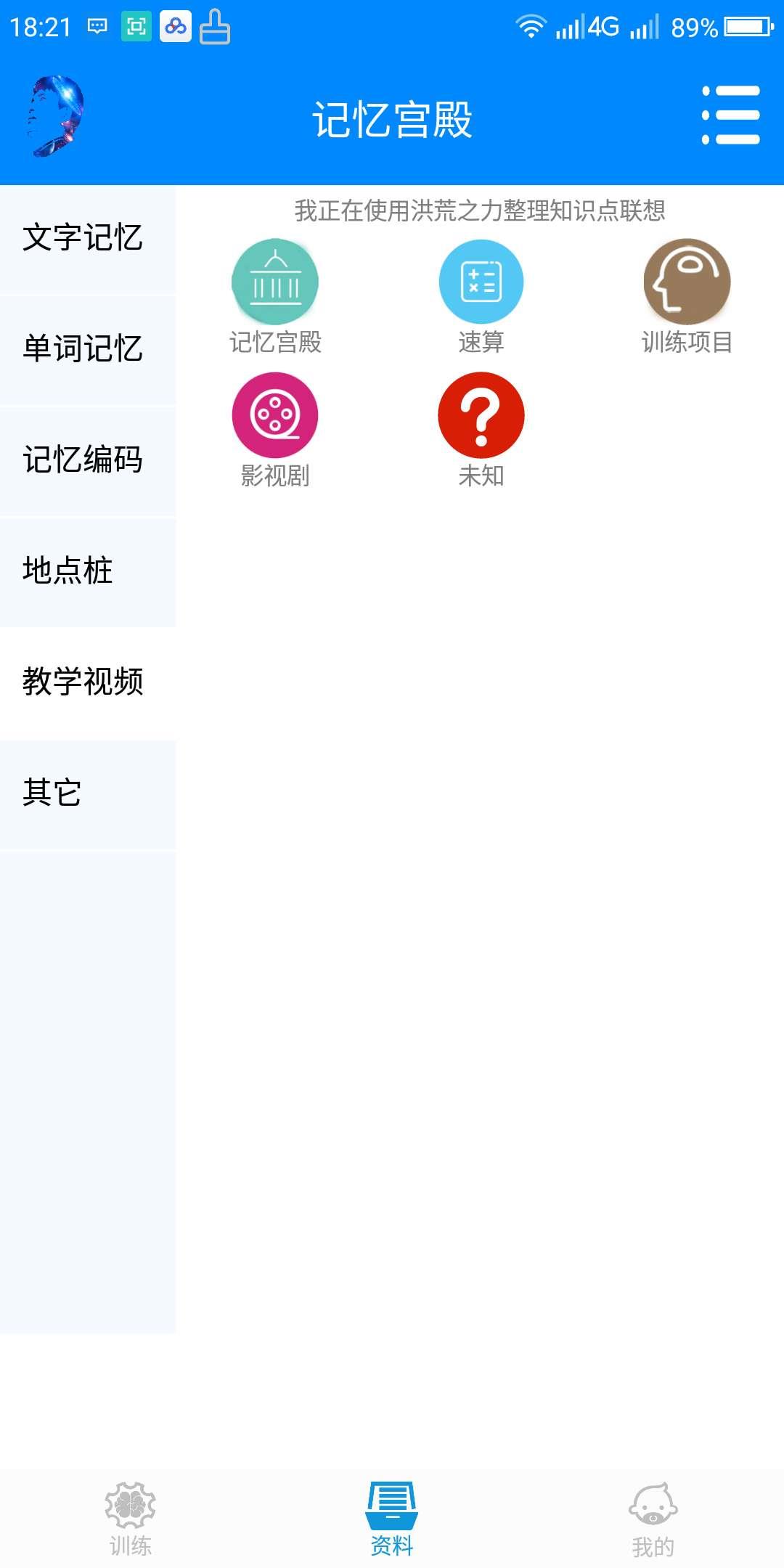Screen dimensions: 784x1568
Task: Switch to the 资料 tab
Action: [x=392, y=1520]
